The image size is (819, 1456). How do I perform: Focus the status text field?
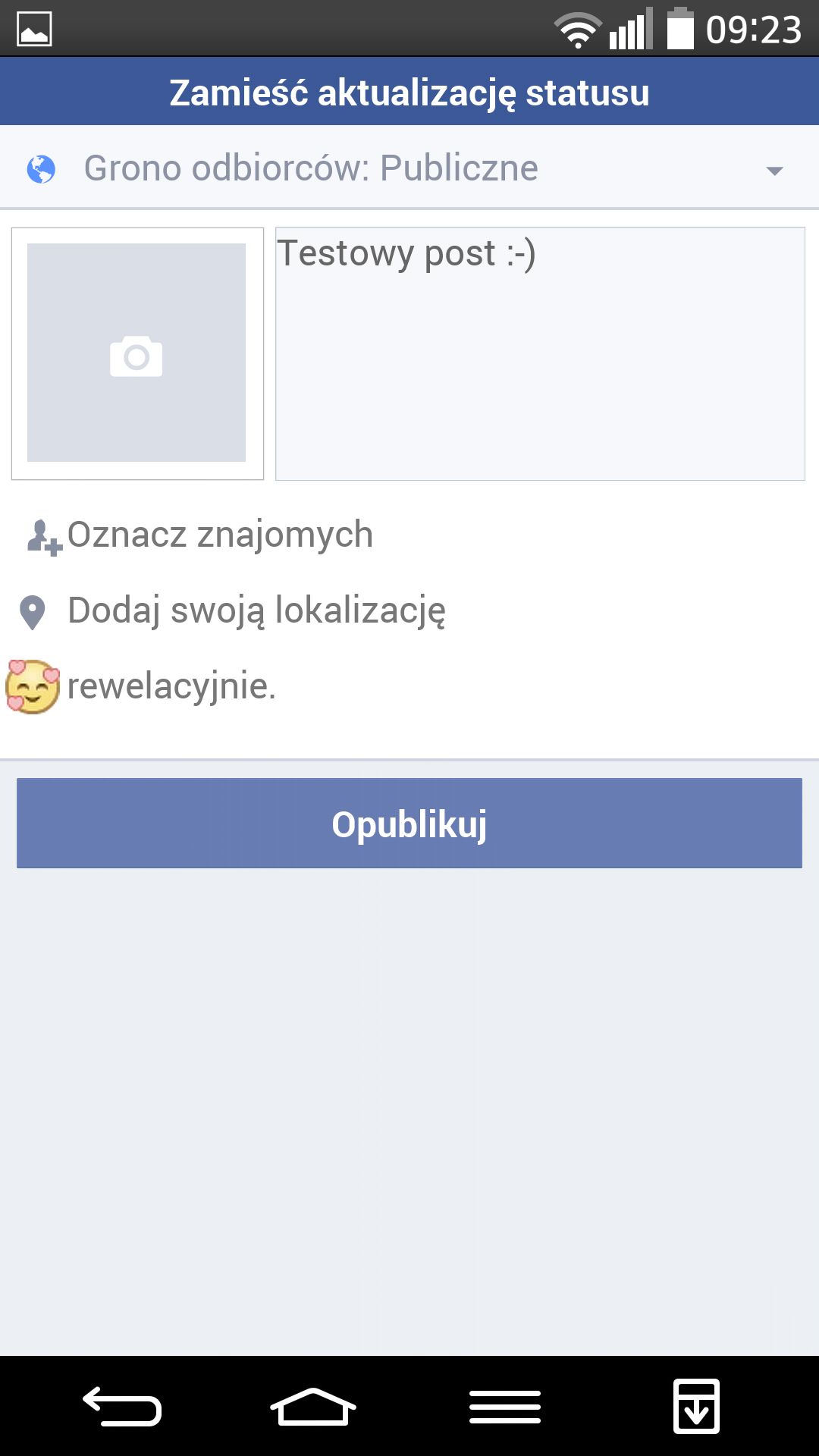pos(540,353)
